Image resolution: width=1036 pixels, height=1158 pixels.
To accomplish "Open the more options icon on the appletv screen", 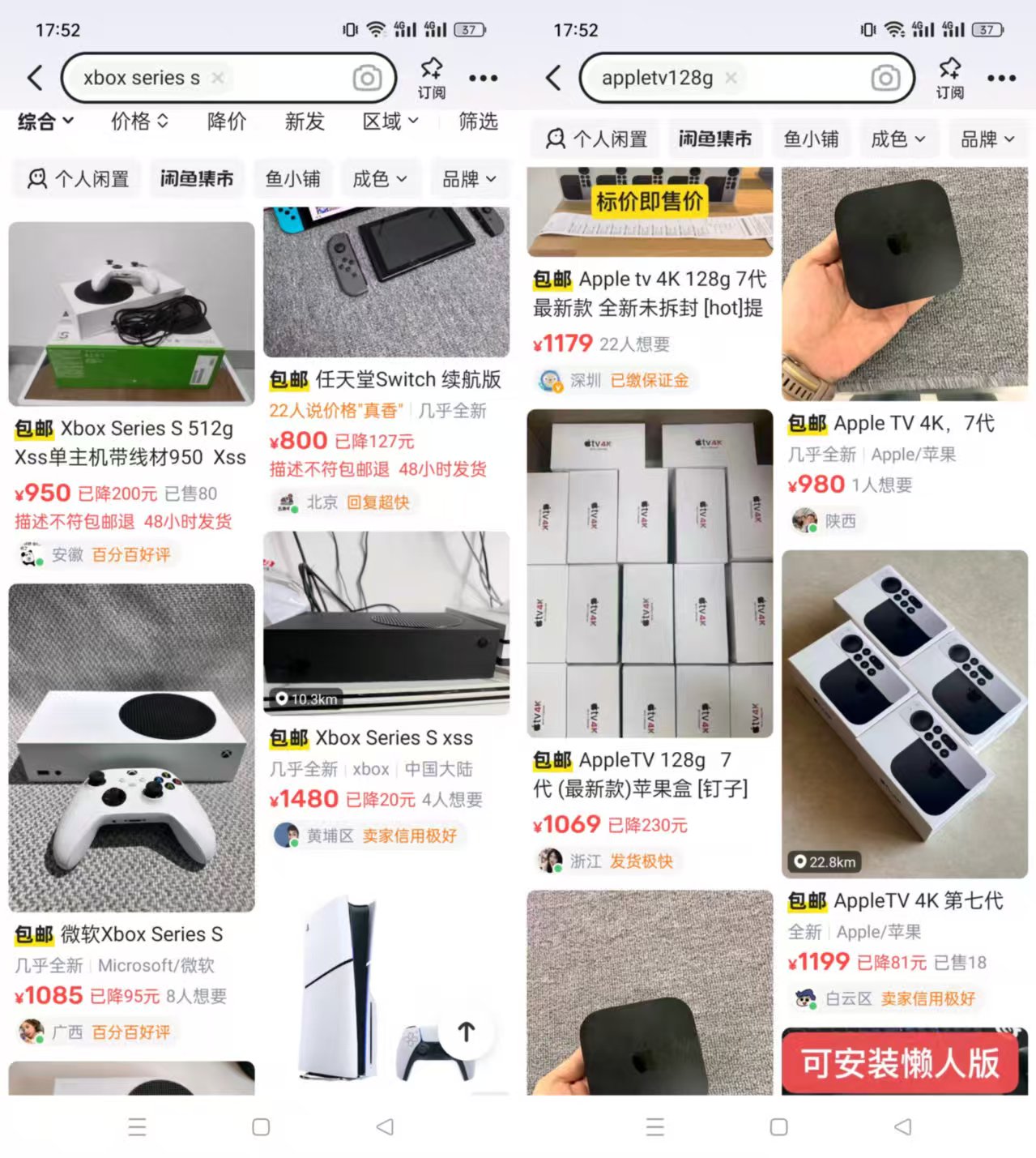I will [1002, 78].
